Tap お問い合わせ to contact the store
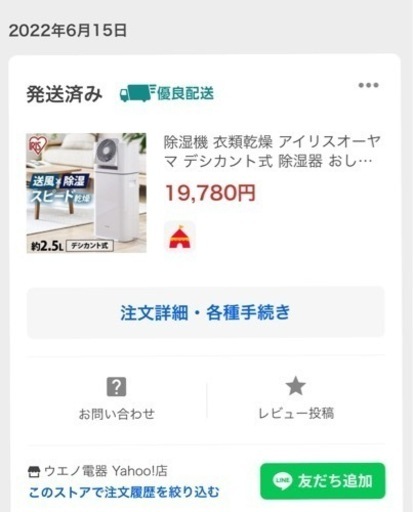 116,398
